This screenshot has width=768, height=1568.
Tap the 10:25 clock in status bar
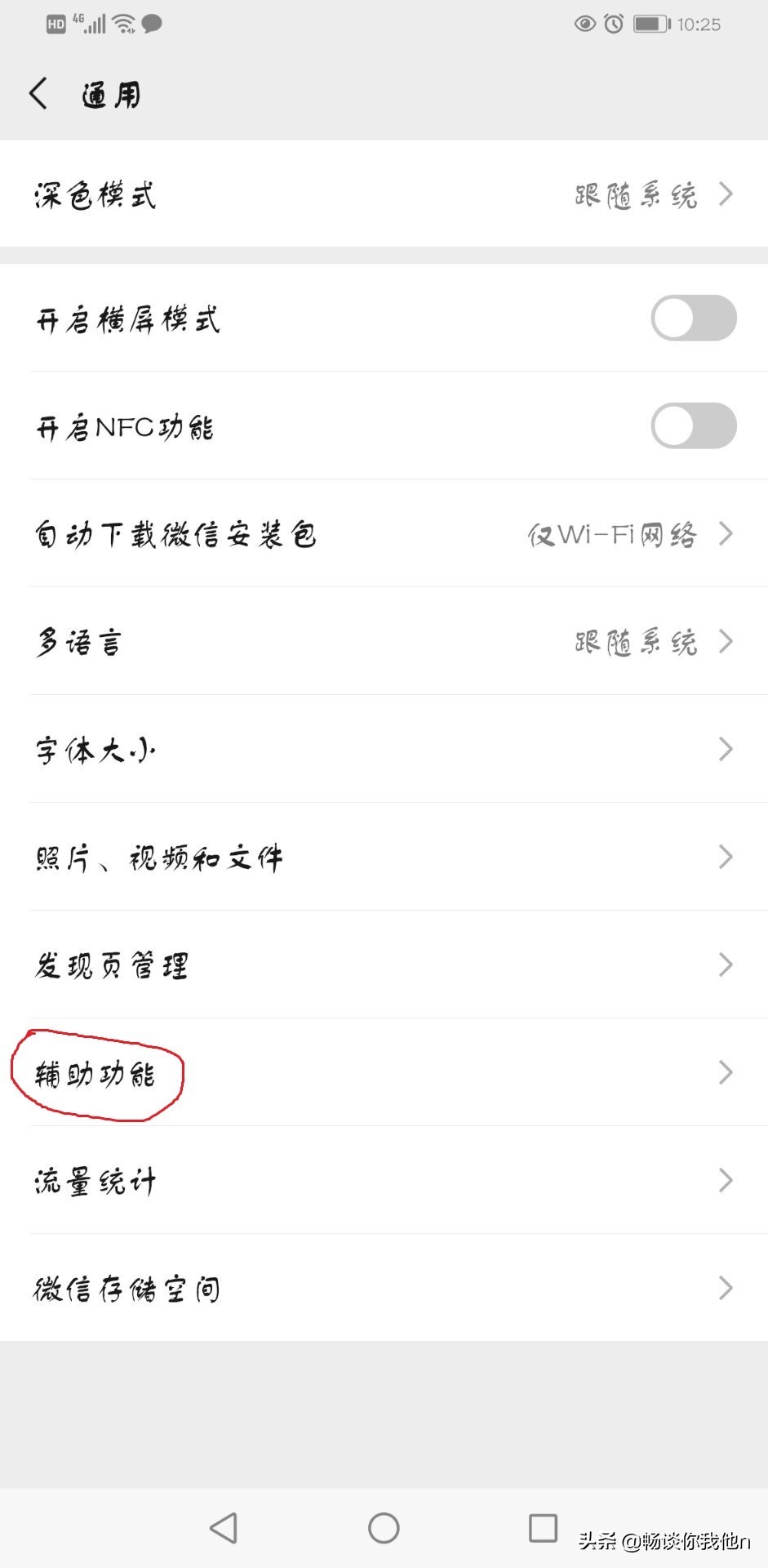(x=699, y=24)
